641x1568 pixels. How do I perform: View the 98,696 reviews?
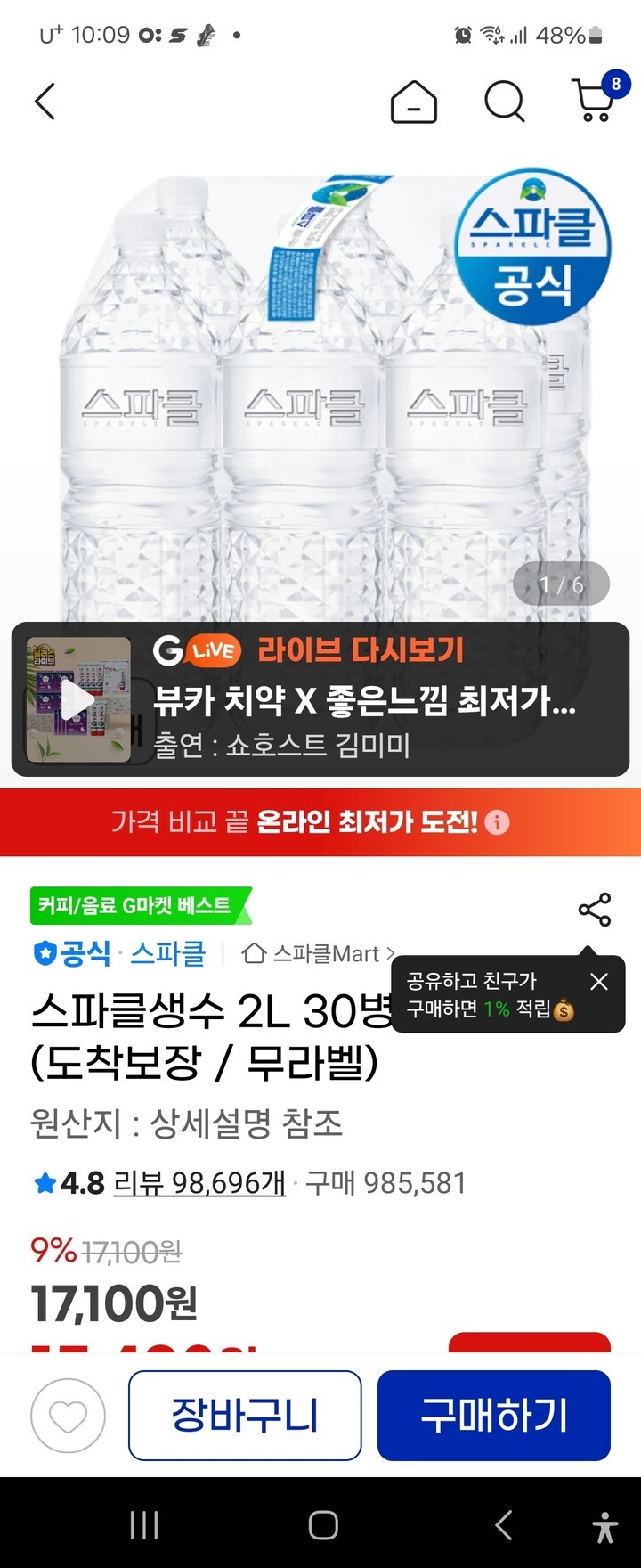click(x=199, y=1183)
